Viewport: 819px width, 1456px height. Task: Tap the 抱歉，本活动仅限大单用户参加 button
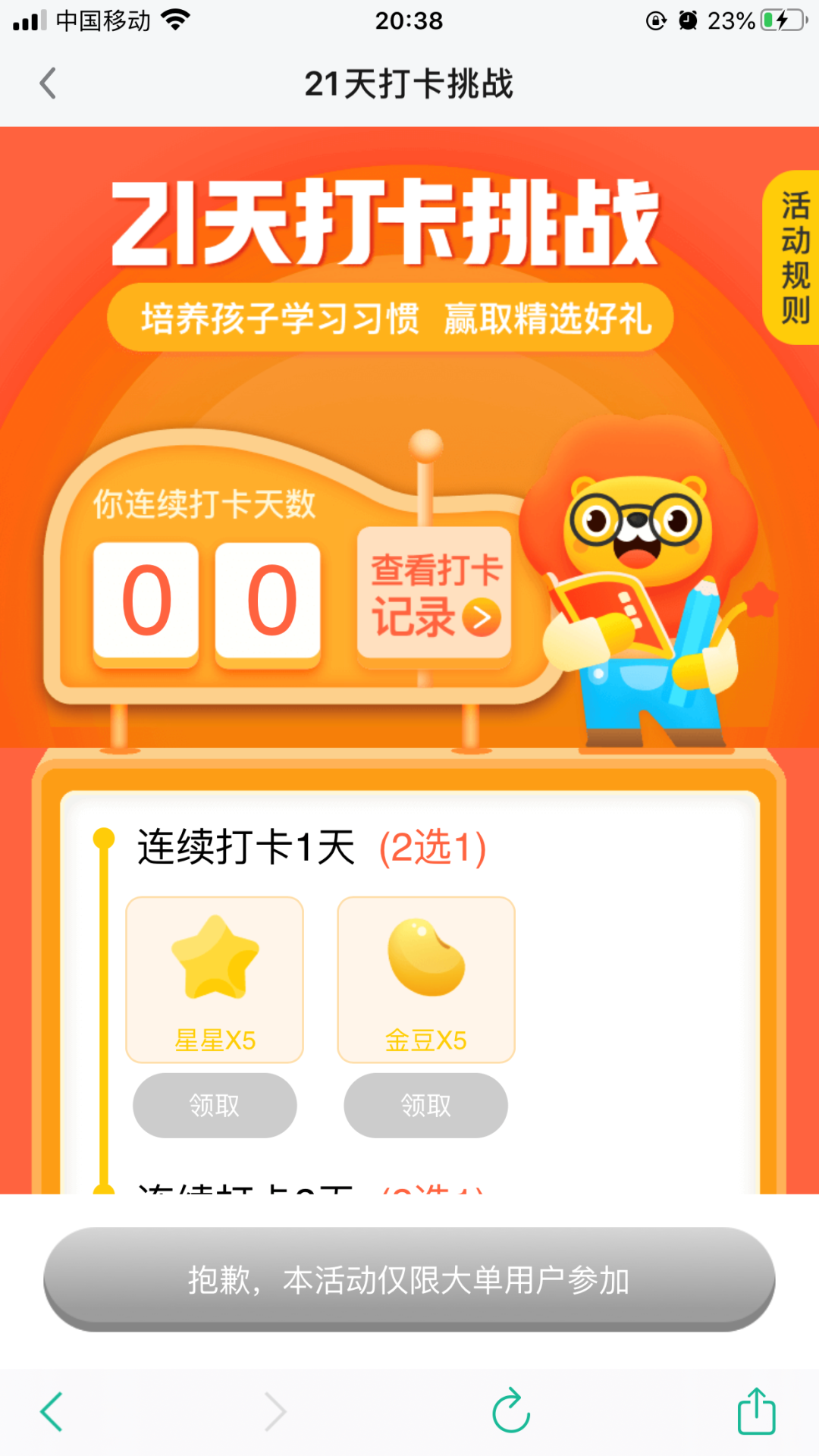[409, 1279]
